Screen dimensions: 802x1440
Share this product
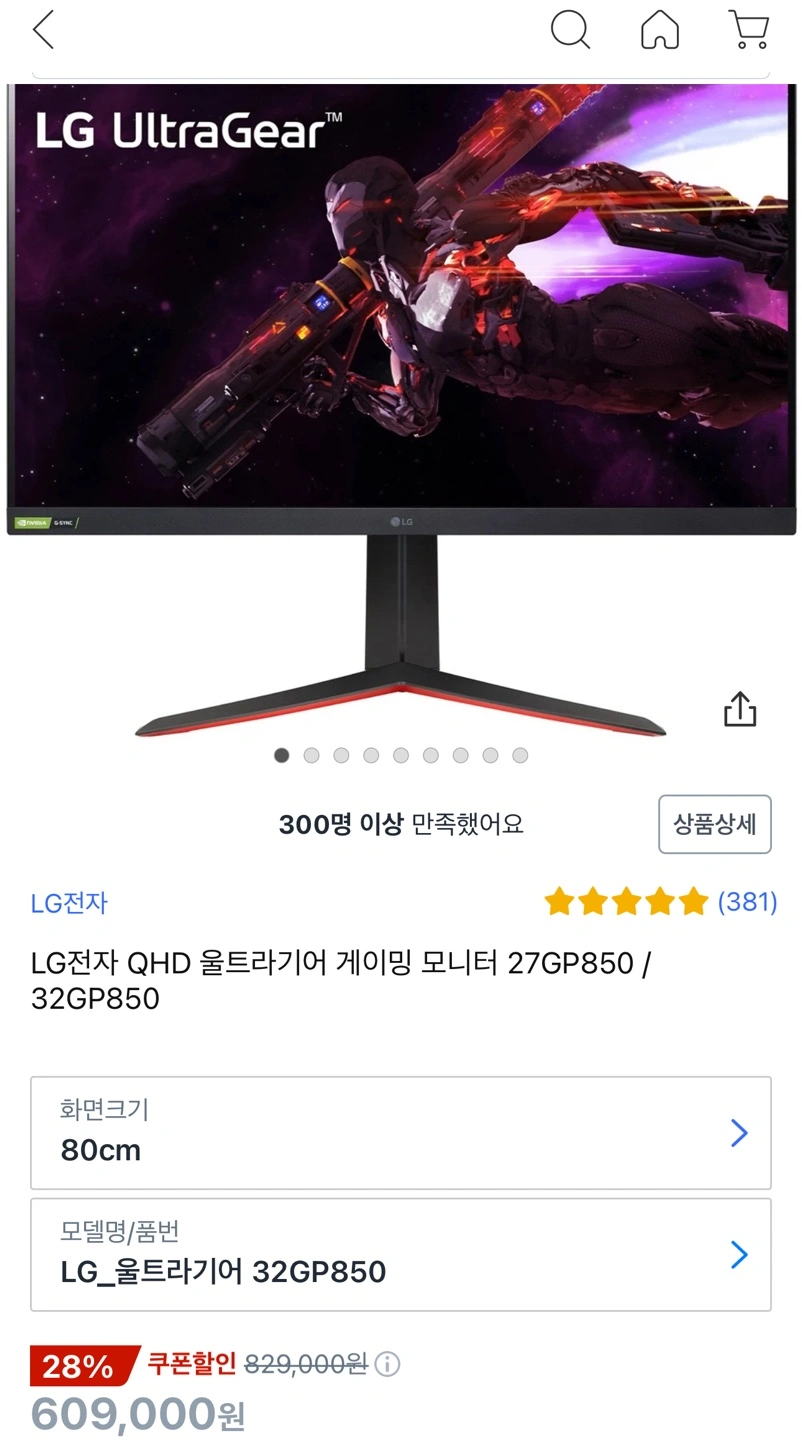click(x=740, y=708)
